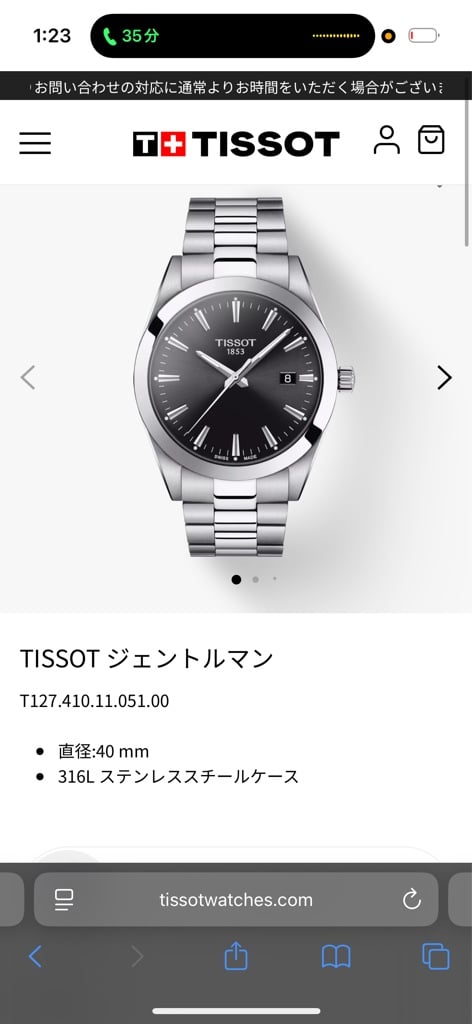Tap the tissotwatches.com address bar
Image resolution: width=472 pixels, height=1024 pixels.
(x=236, y=900)
